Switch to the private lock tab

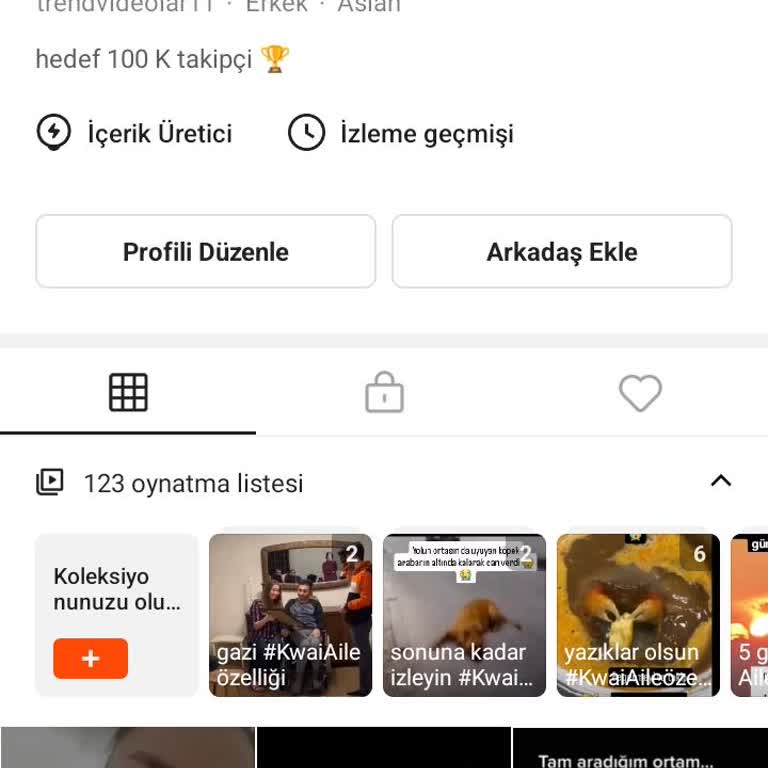point(384,393)
